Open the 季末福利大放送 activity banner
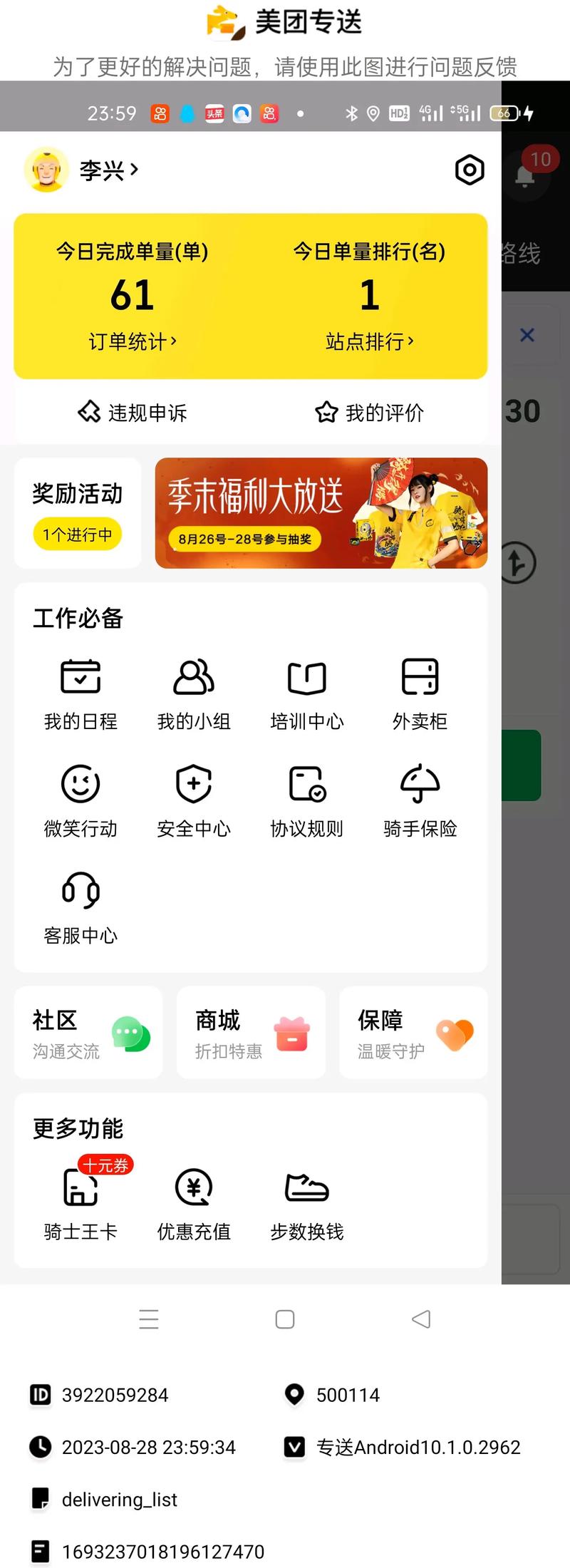This screenshot has height=1568, width=570. click(321, 512)
